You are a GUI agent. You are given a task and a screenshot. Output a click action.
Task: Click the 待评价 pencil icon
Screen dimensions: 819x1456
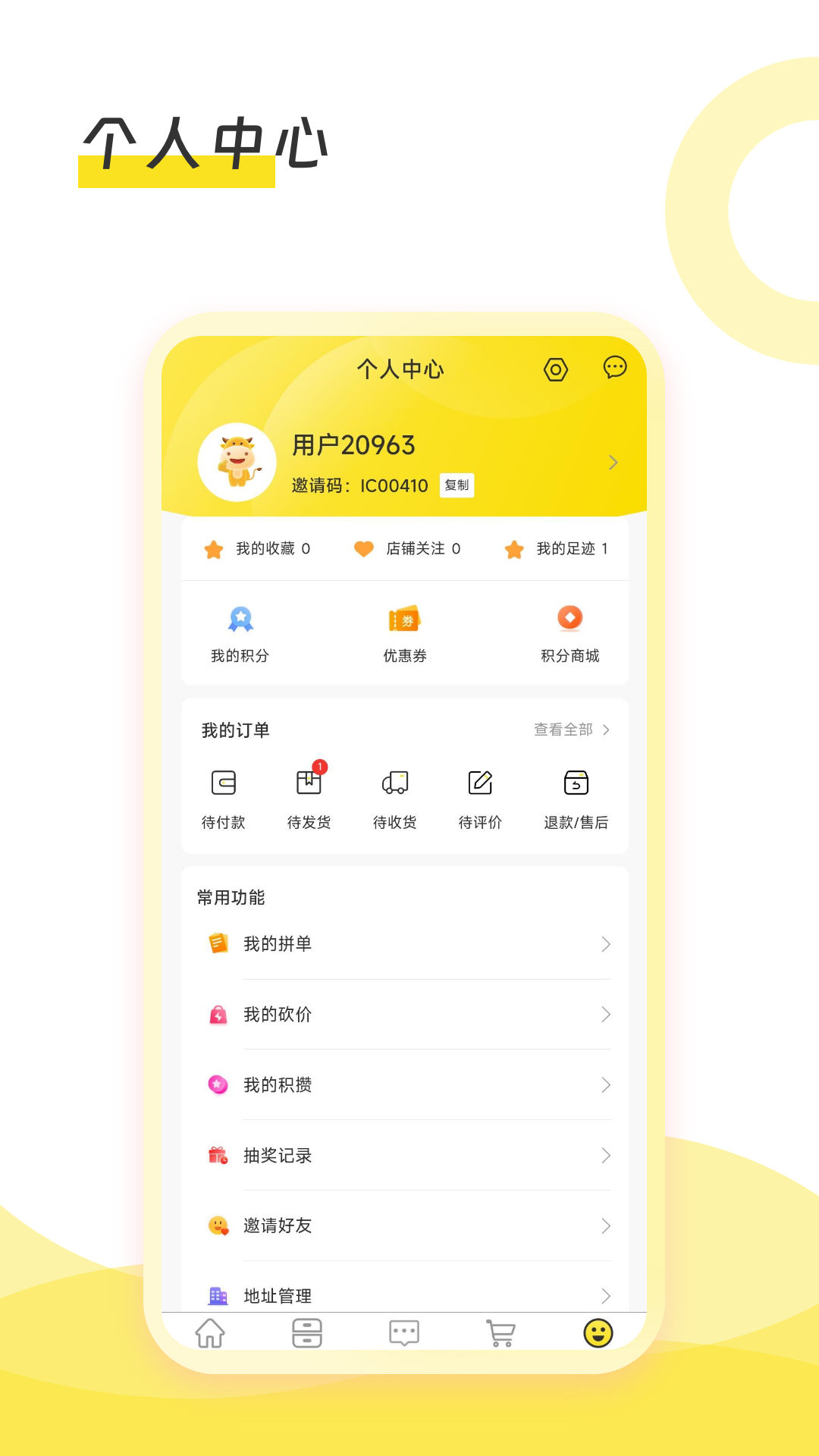coord(481,783)
